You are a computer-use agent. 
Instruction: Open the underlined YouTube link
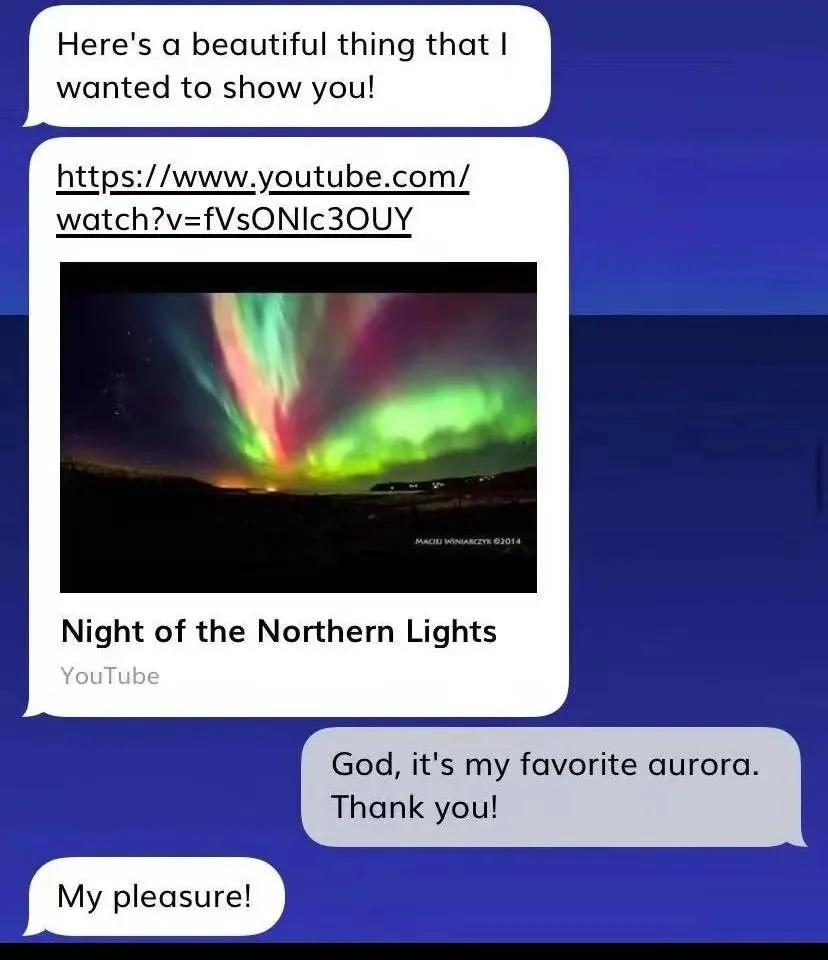tap(262, 198)
